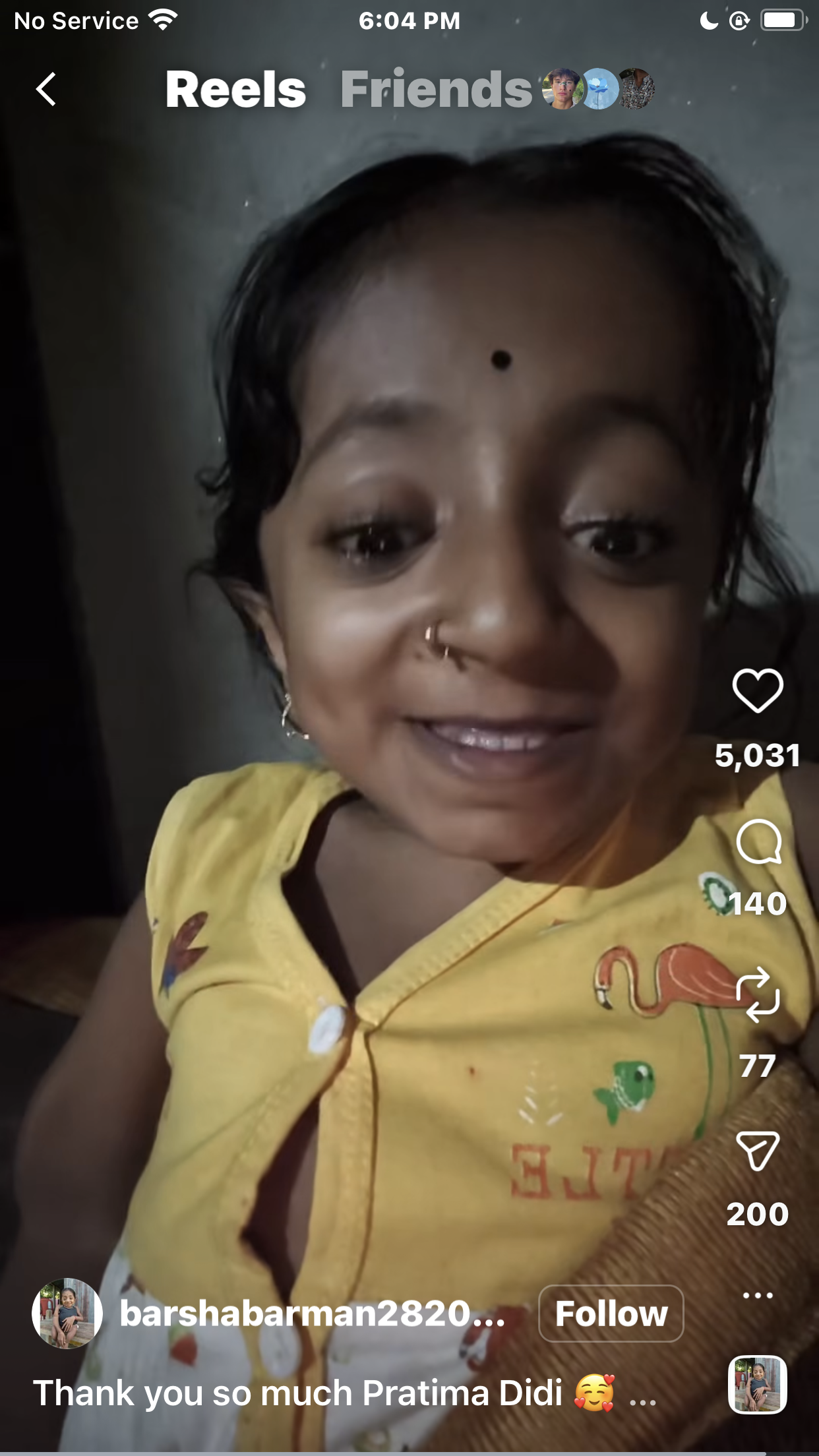Select the Reels tab
819x1456 pixels.
click(235, 90)
